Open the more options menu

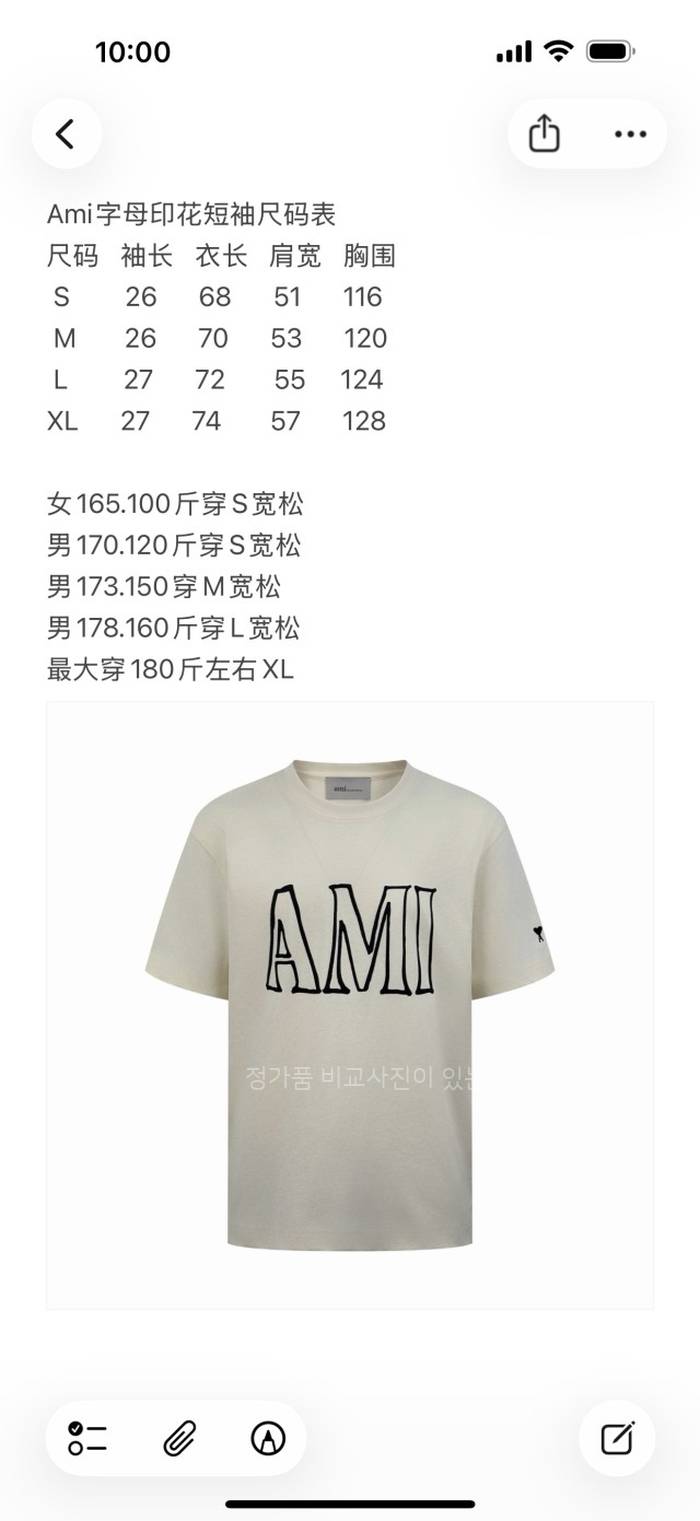pyautogui.click(x=630, y=134)
